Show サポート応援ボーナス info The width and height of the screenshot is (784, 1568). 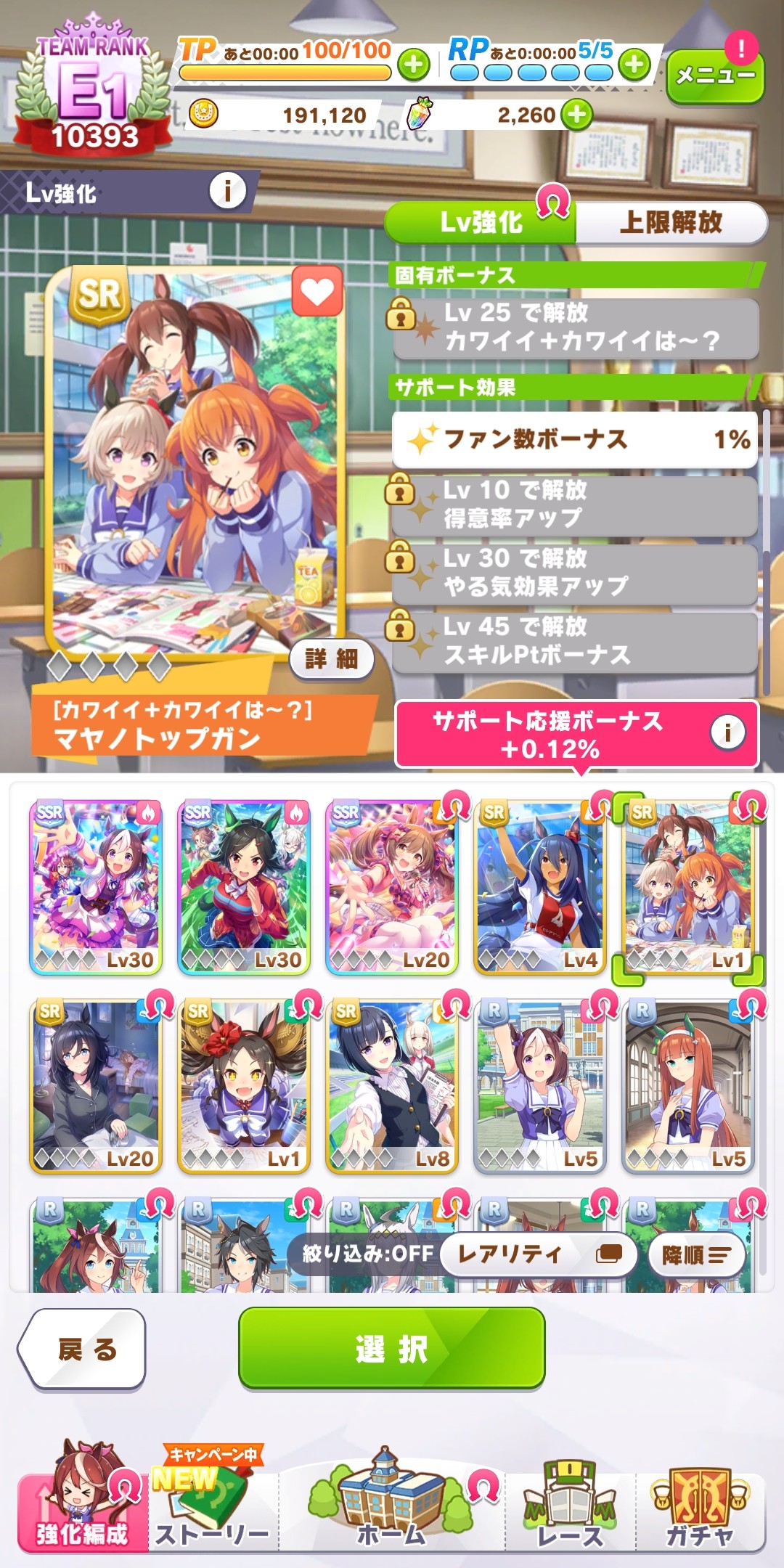[x=727, y=732]
